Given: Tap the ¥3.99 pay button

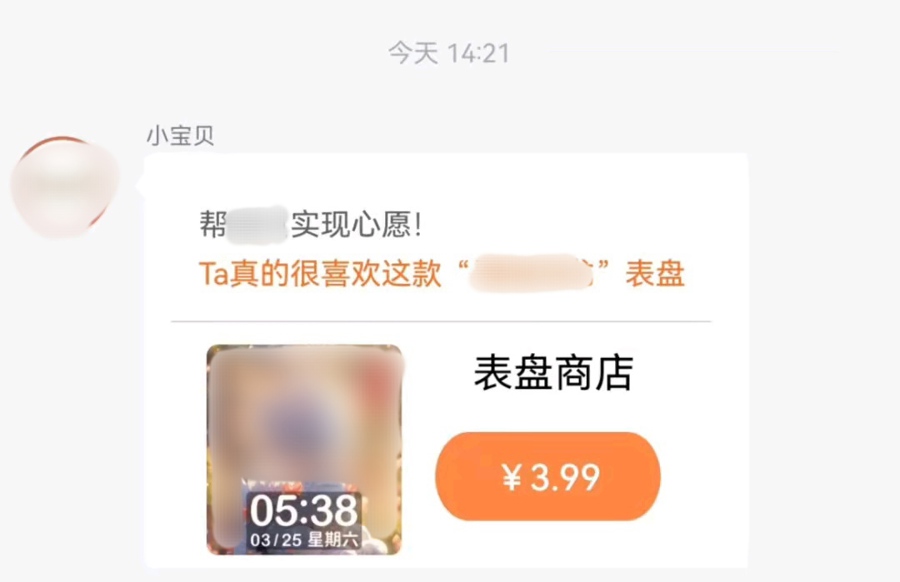Looking at the screenshot, I should [548, 477].
